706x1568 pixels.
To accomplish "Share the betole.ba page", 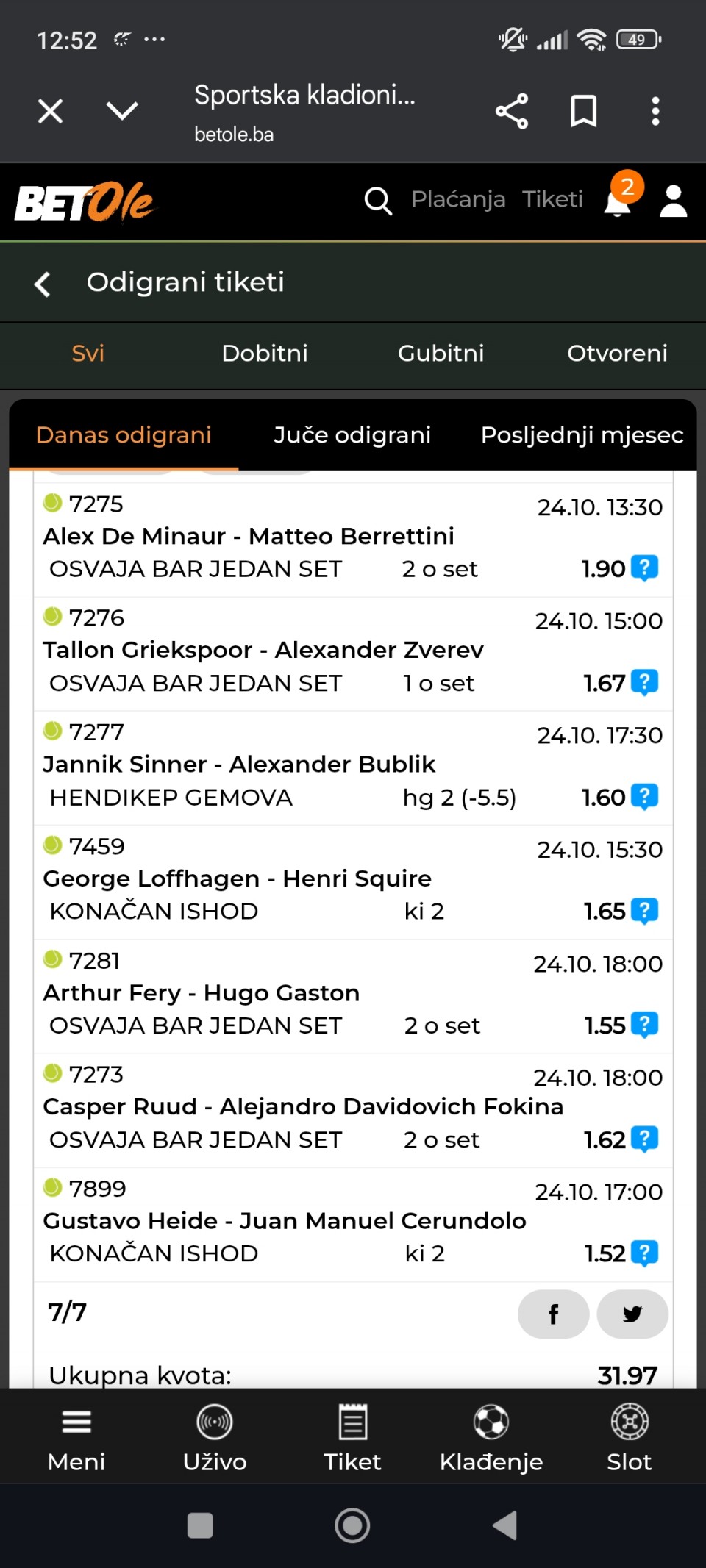I will pos(512,111).
